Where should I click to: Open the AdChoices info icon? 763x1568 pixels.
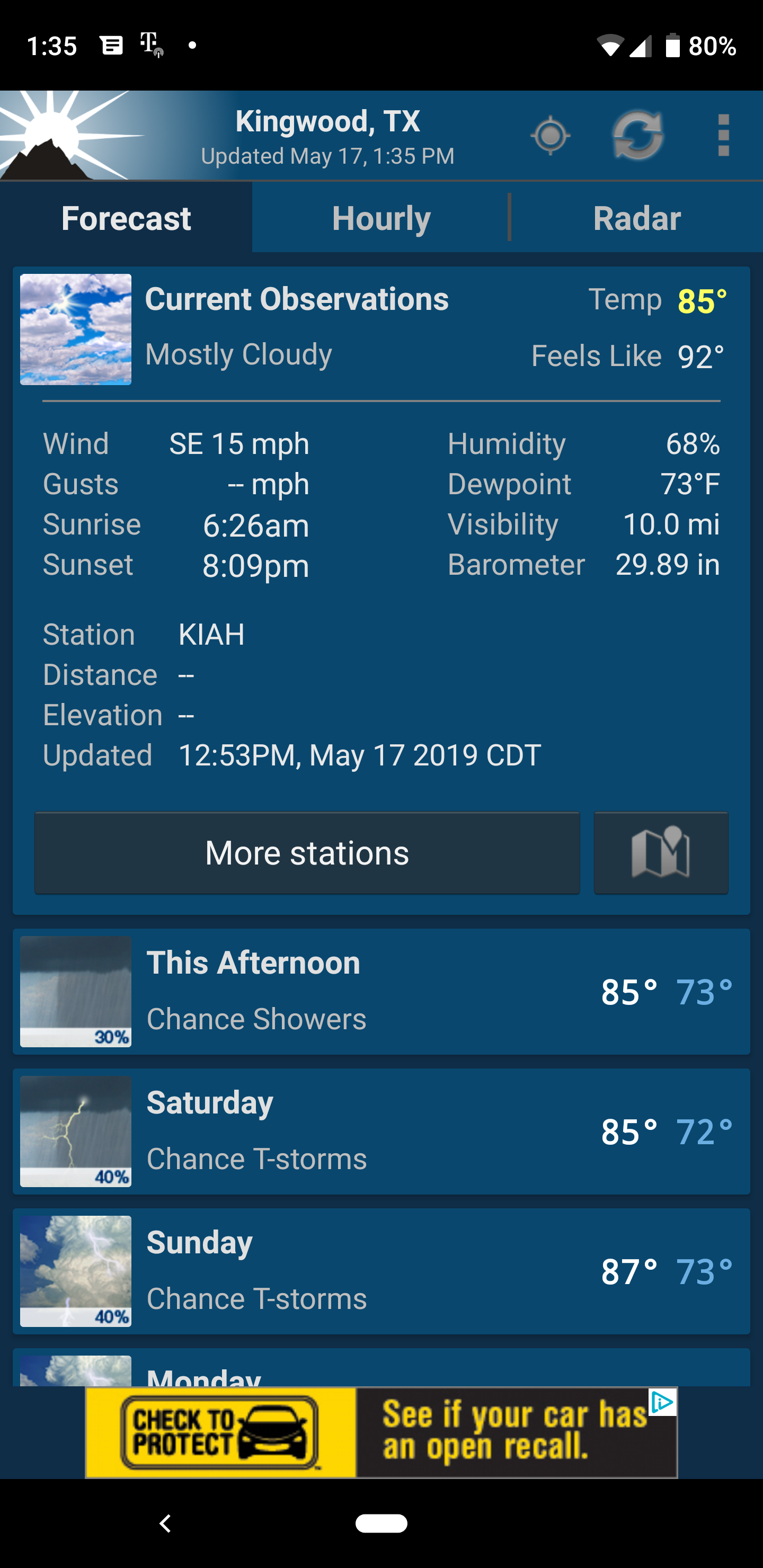(662, 1402)
